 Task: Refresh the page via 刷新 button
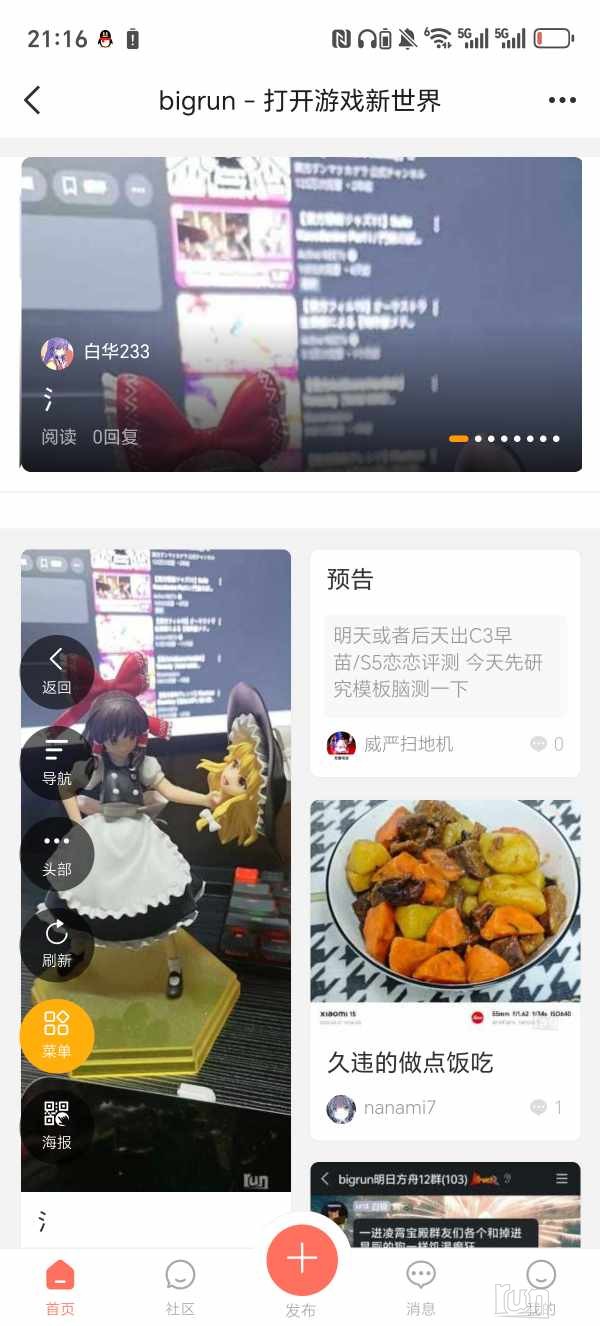tap(57, 945)
